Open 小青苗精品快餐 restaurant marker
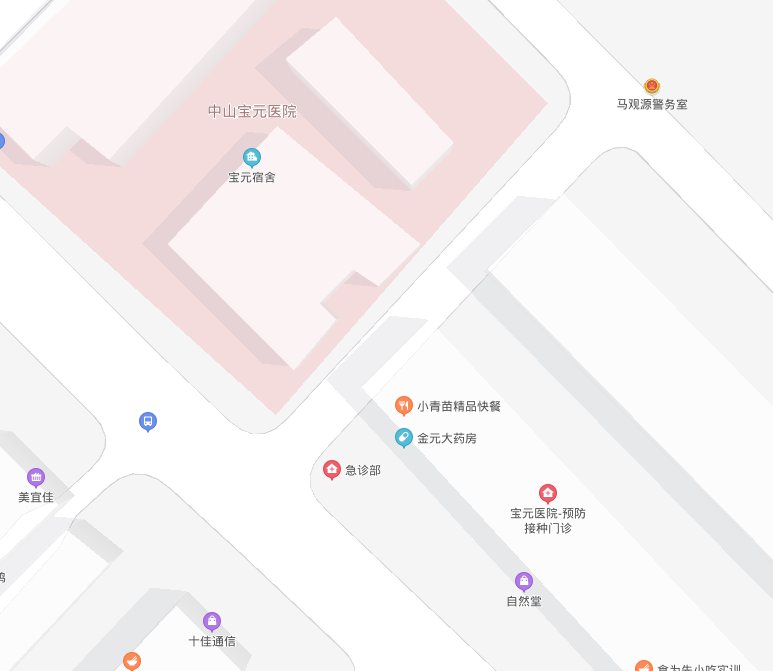Screen dimensions: 773x671 (403, 405)
